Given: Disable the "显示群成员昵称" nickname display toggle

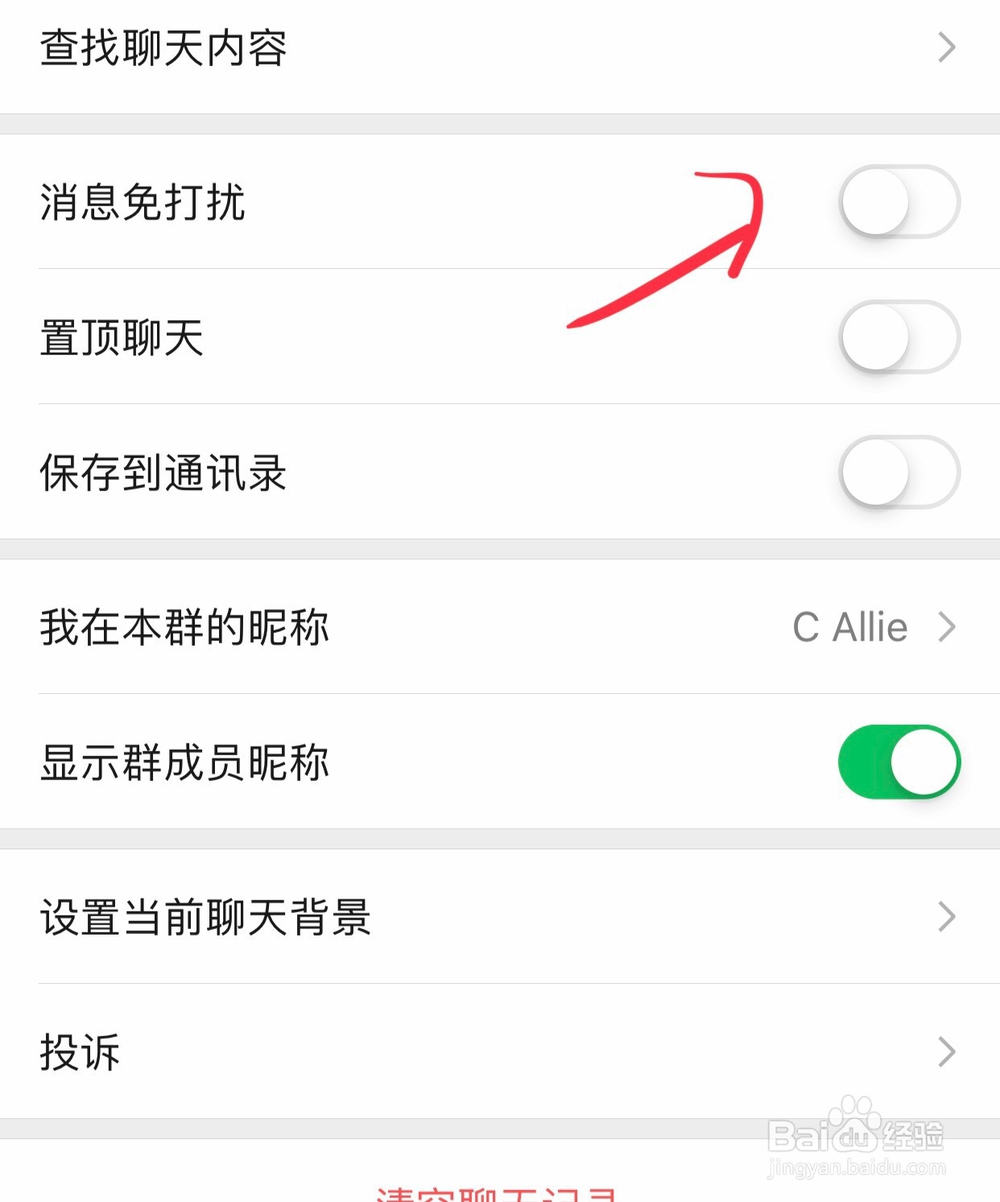Looking at the screenshot, I should click(x=899, y=761).
